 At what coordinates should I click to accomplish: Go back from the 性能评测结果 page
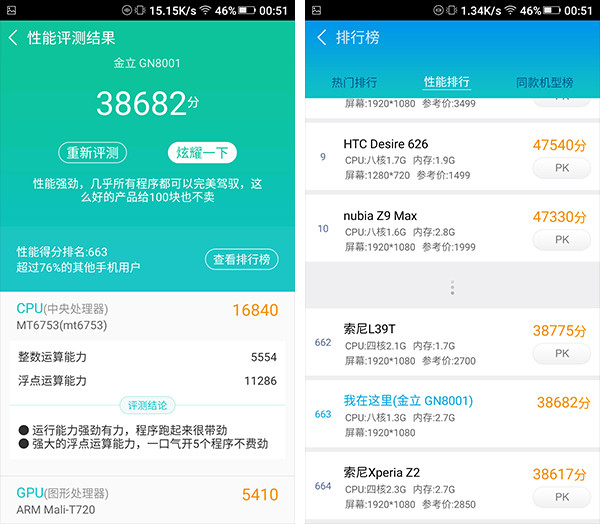(14, 39)
